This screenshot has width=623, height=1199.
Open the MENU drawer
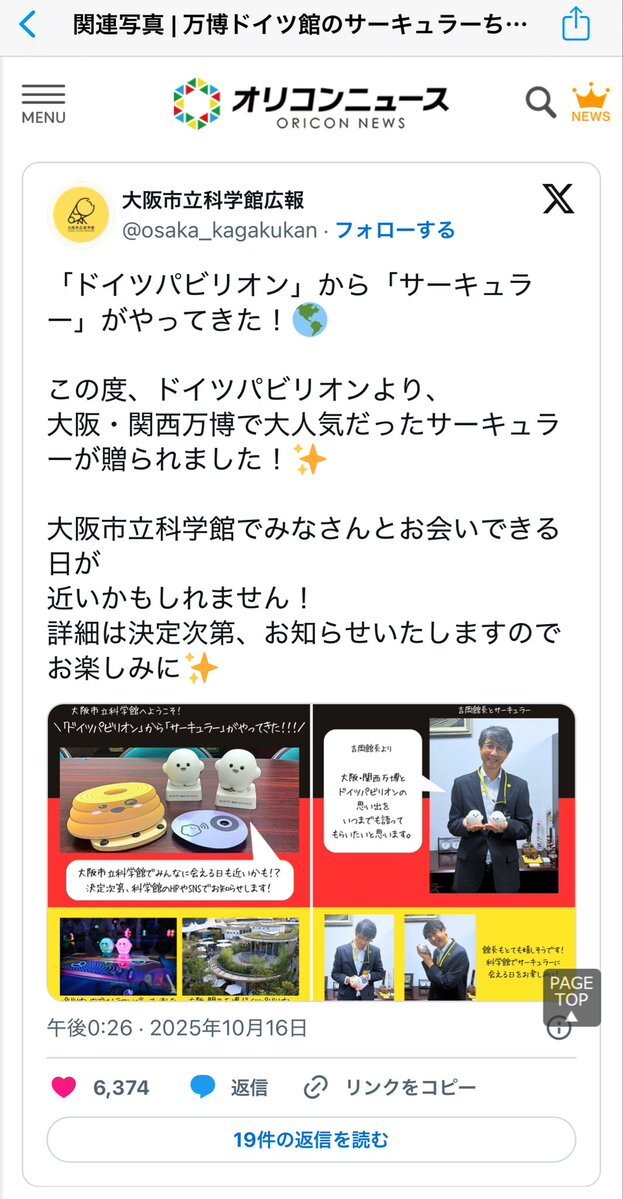click(43, 104)
